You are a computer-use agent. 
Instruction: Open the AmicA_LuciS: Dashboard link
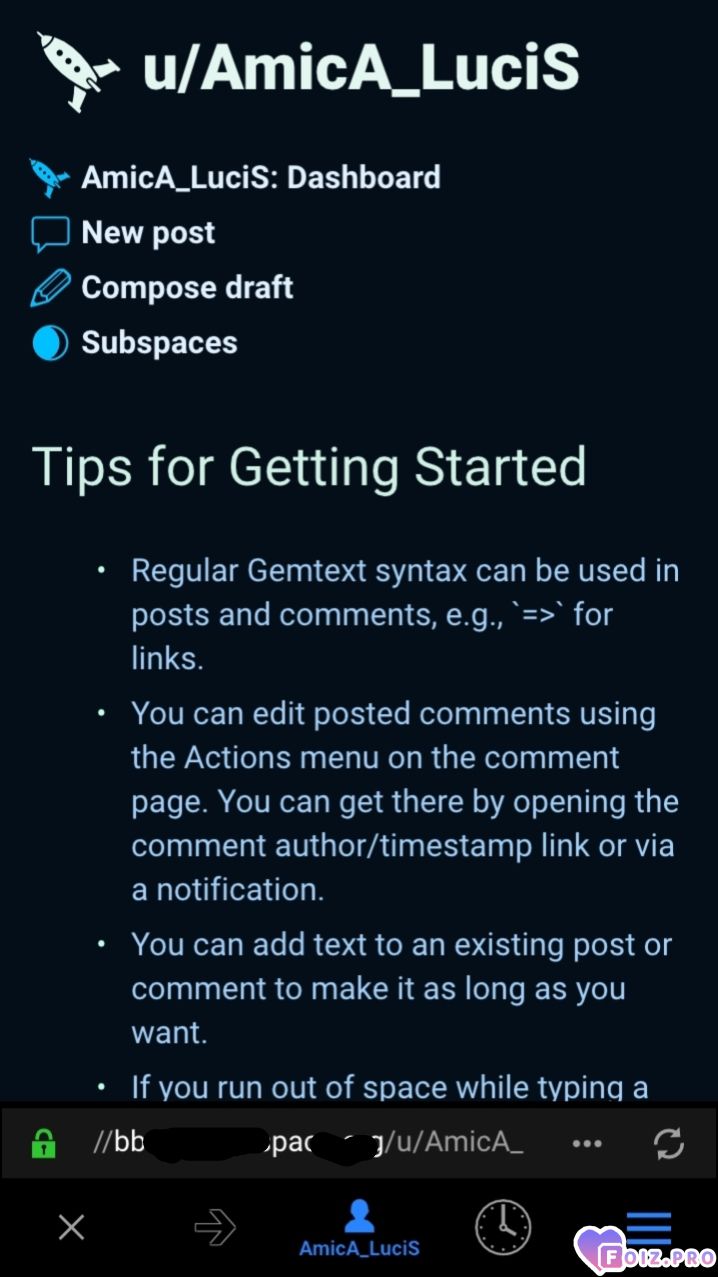point(260,178)
